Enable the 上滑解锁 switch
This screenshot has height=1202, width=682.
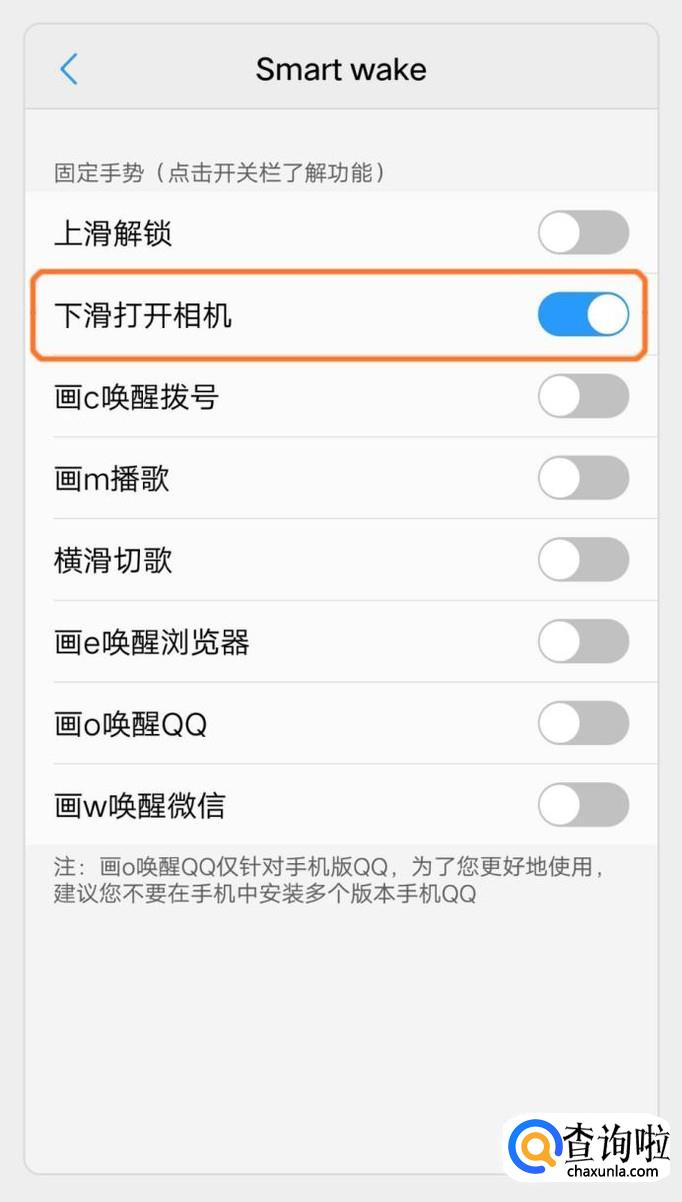coord(583,233)
